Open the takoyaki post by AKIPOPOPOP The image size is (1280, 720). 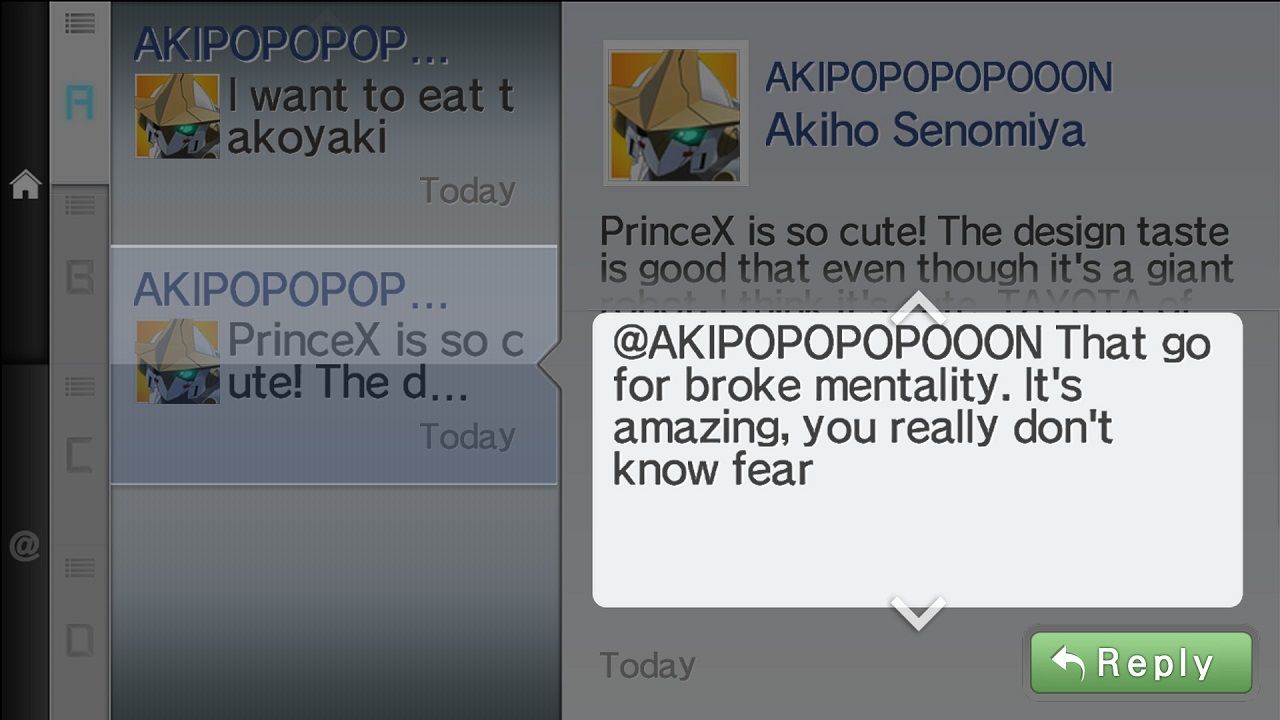pos(334,122)
